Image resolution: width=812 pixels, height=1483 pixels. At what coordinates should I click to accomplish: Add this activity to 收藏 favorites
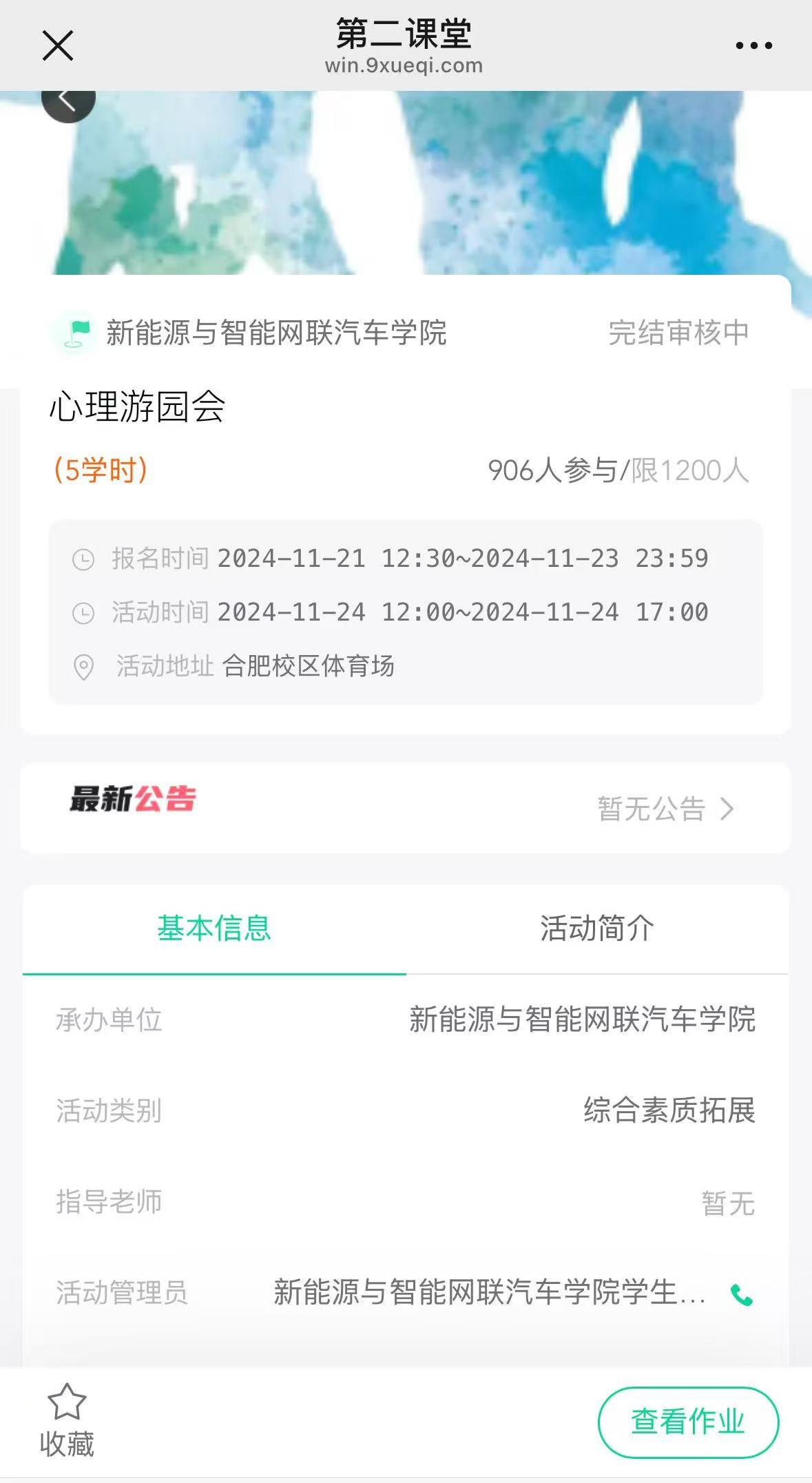tap(67, 1420)
